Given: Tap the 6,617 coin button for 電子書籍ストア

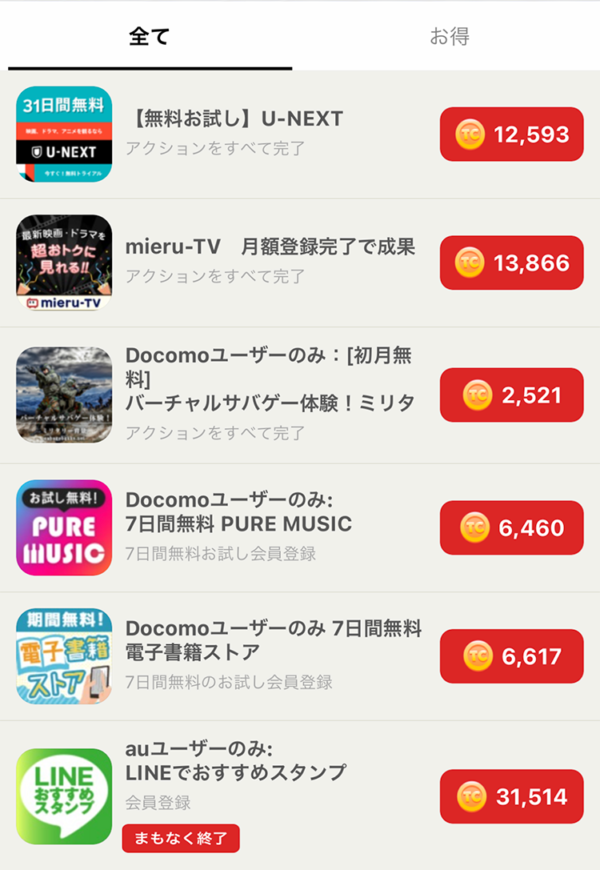Looking at the screenshot, I should pyautogui.click(x=511, y=656).
